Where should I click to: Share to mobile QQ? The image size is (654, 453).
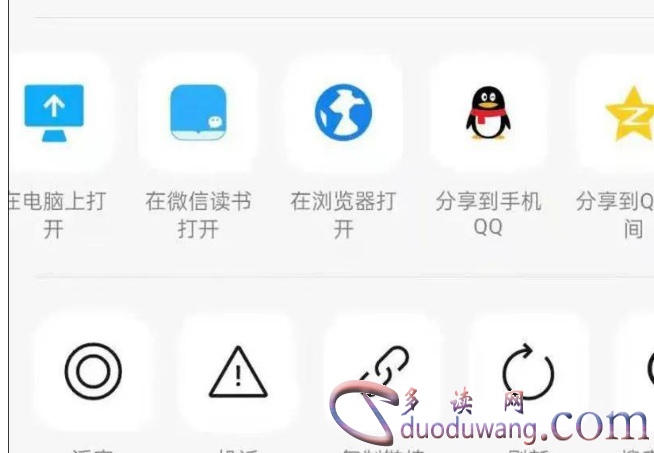[x=488, y=112]
